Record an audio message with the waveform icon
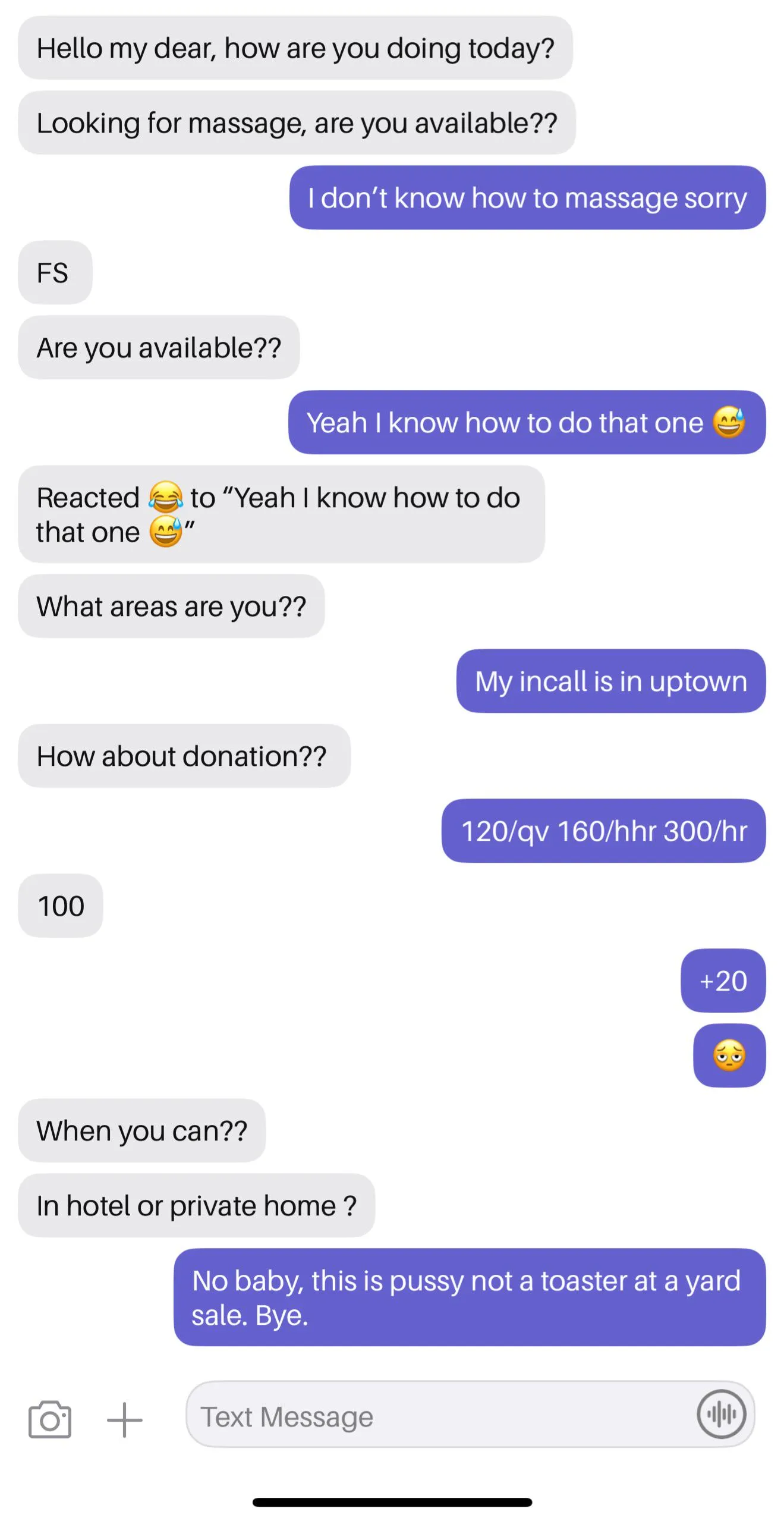The height and width of the screenshot is (1521, 784). point(721,1415)
